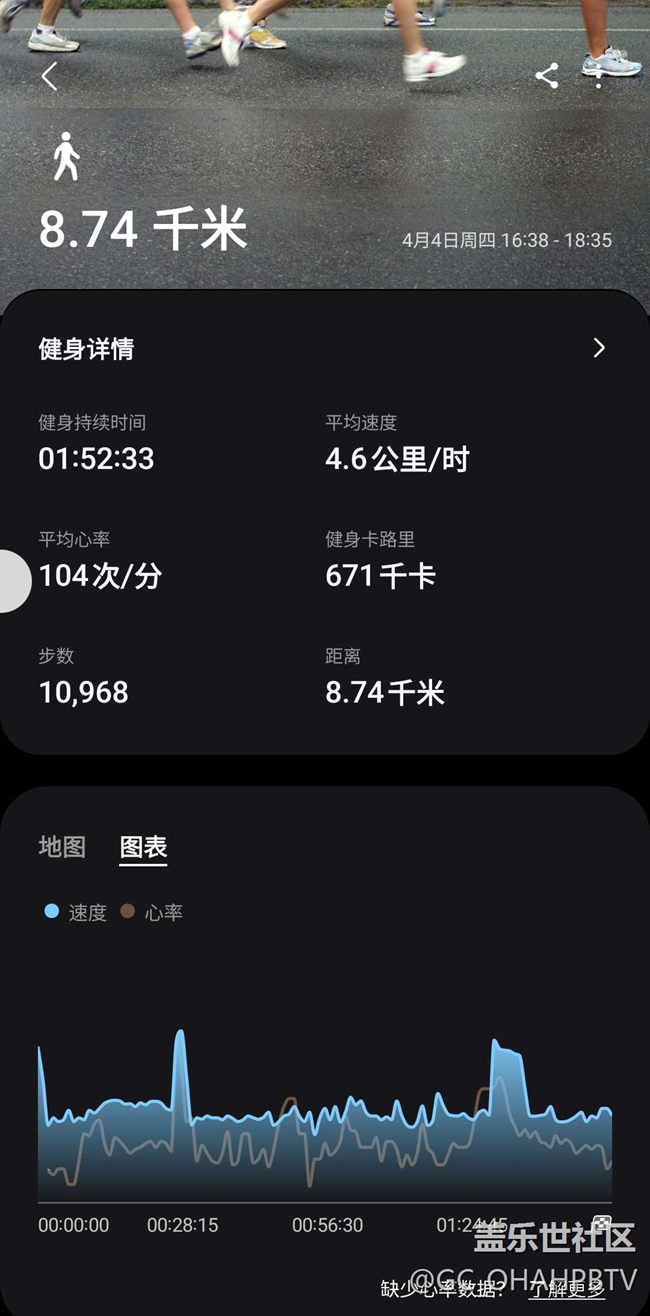Image resolution: width=650 pixels, height=1316 pixels.
Task: Expand 健身详情 workout details
Action: (x=598, y=348)
